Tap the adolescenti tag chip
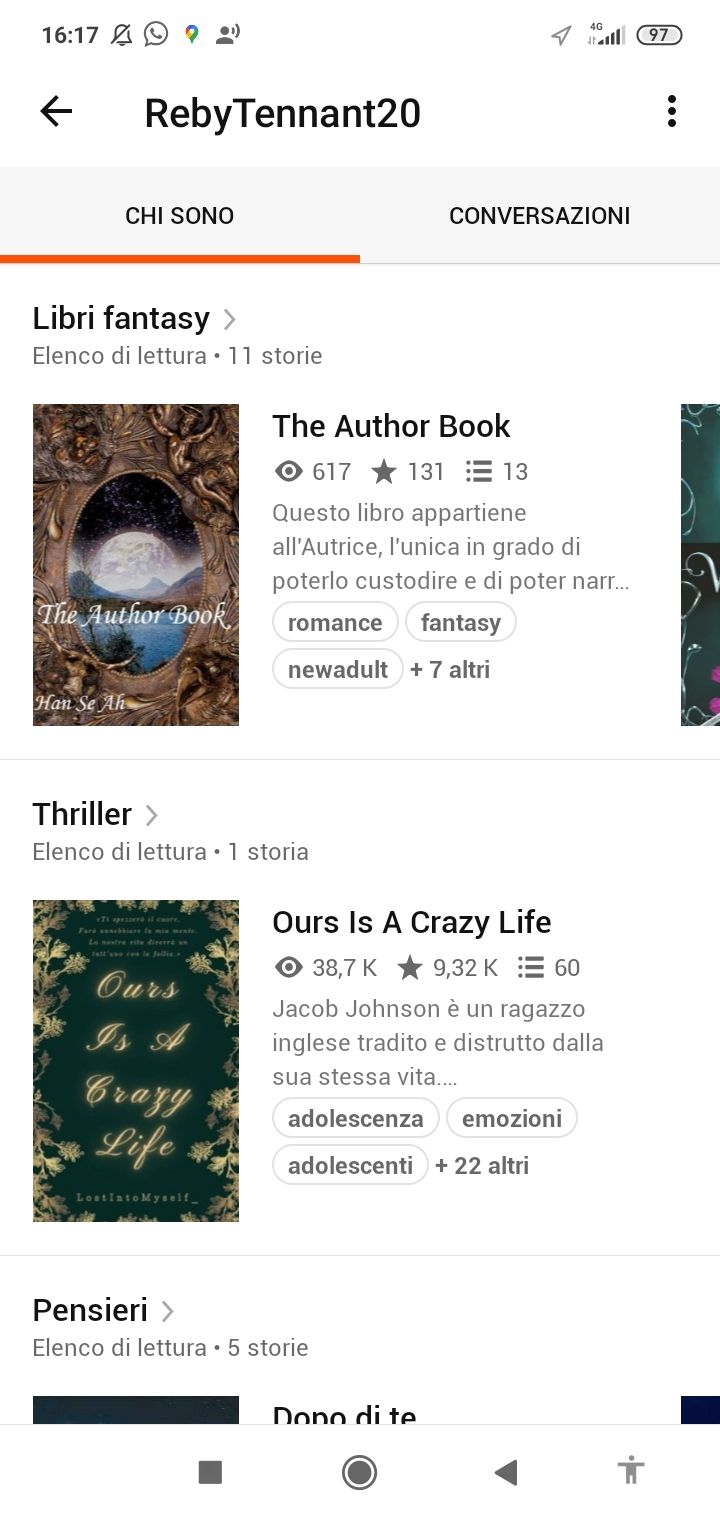The width and height of the screenshot is (720, 1520). pos(350,1166)
